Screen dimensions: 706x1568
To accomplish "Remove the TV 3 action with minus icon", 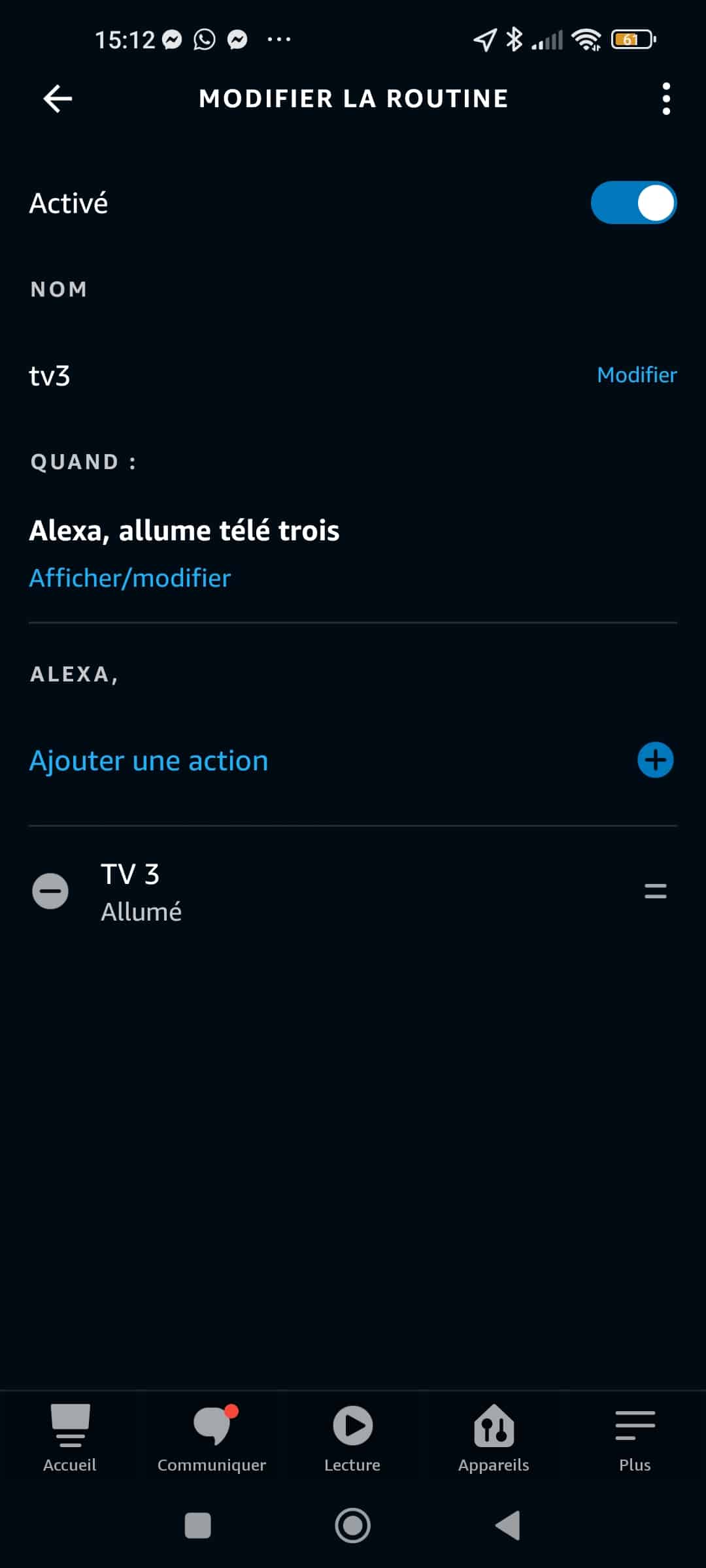I will click(50, 891).
